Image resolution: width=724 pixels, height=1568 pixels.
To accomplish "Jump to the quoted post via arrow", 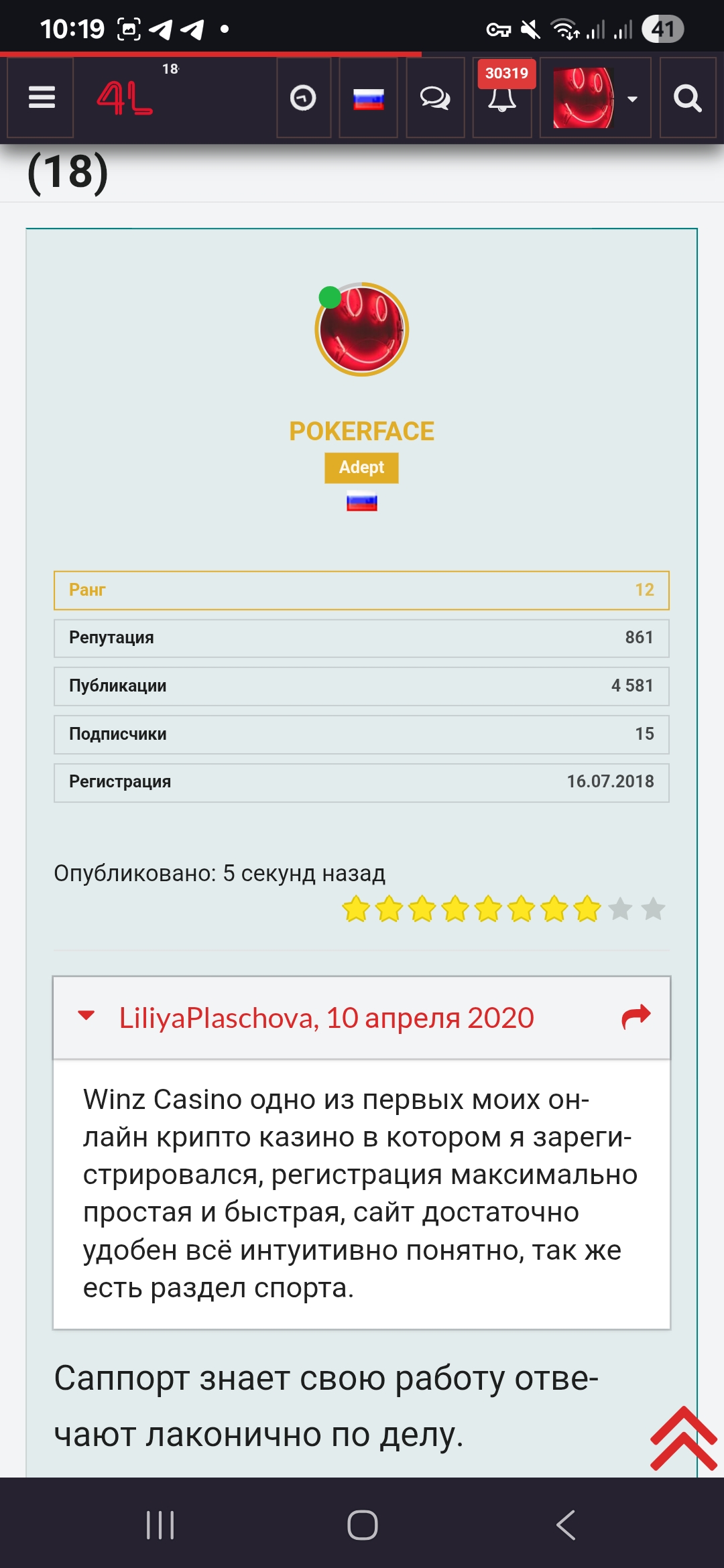I will pos(636,1017).
